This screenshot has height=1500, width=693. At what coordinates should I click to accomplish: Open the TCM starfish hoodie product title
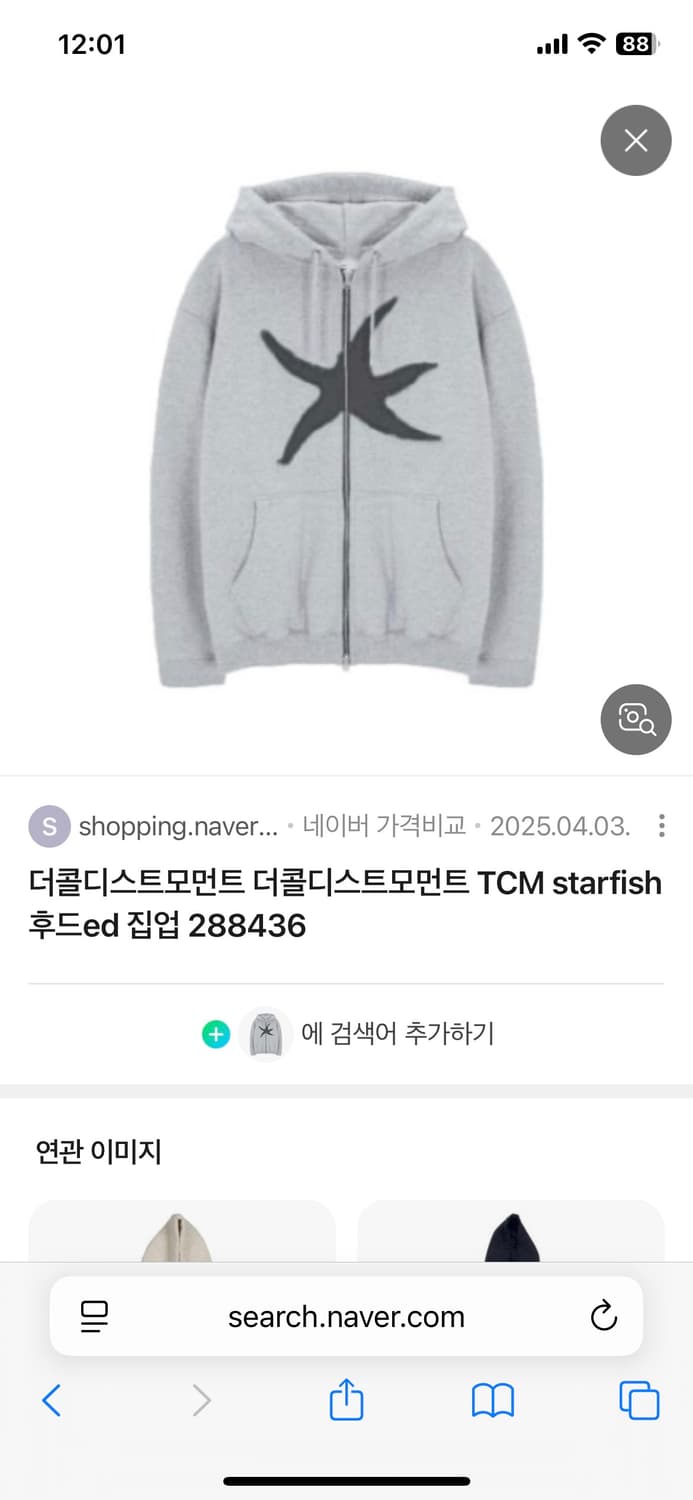(x=345, y=904)
